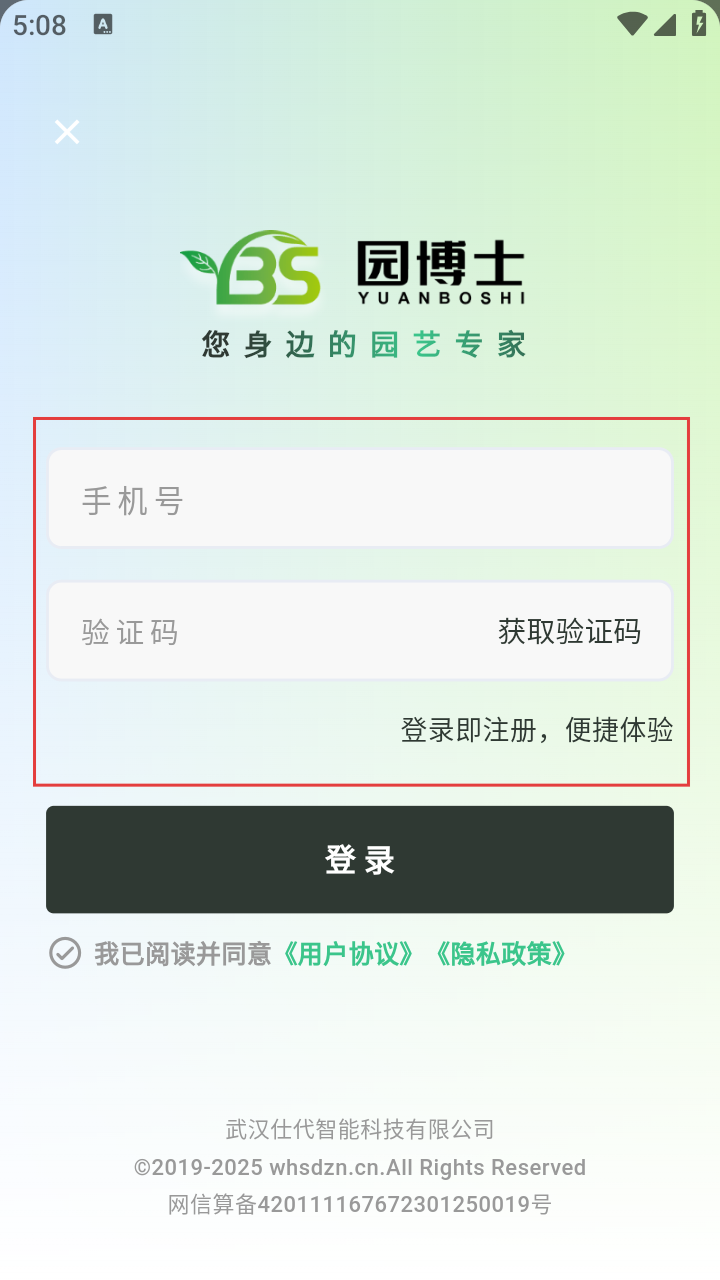Tap the 手机号 phone number field
720x1280 pixels.
click(360, 499)
